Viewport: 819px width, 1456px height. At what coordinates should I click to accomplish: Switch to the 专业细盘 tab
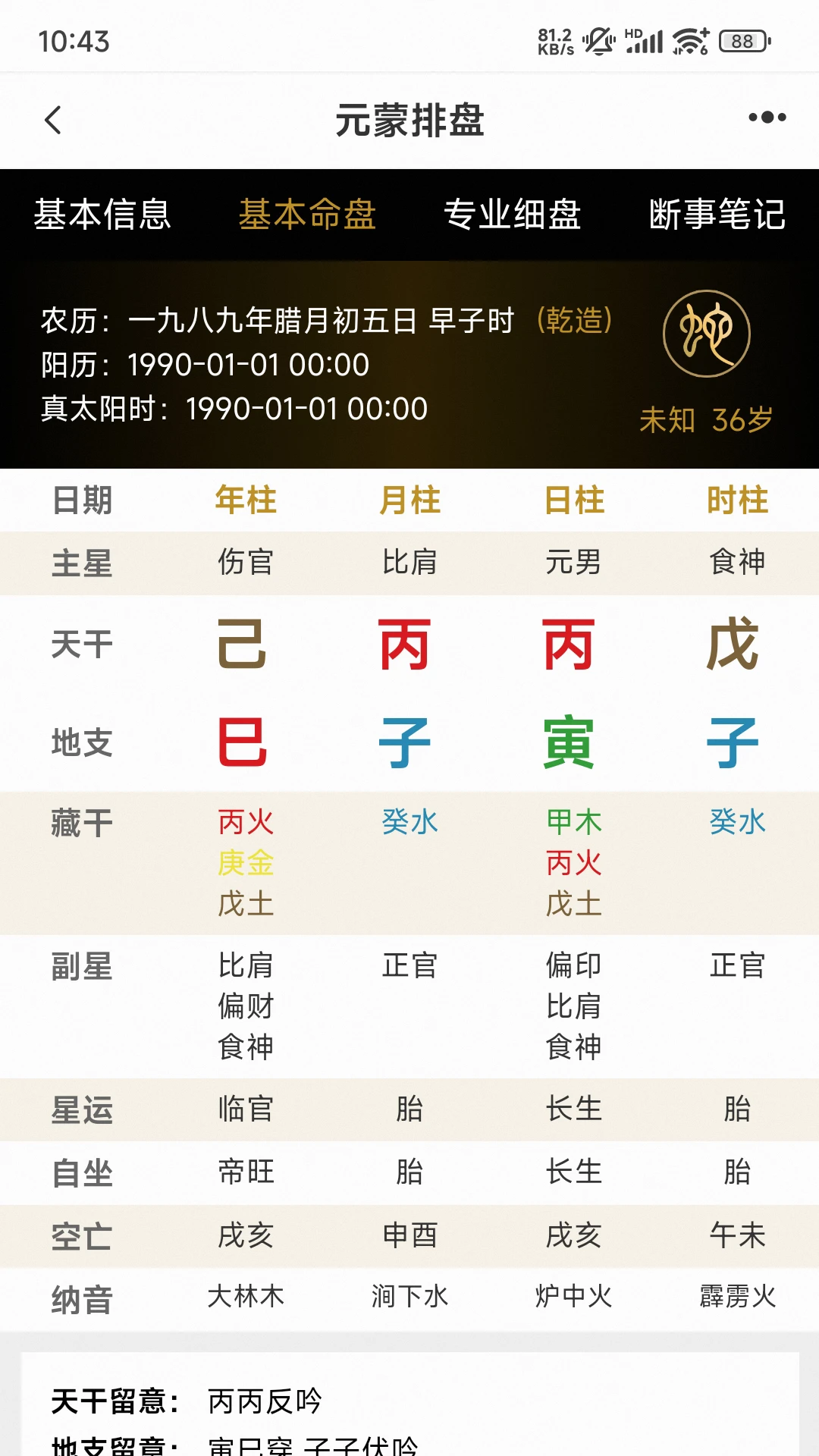[x=513, y=215]
